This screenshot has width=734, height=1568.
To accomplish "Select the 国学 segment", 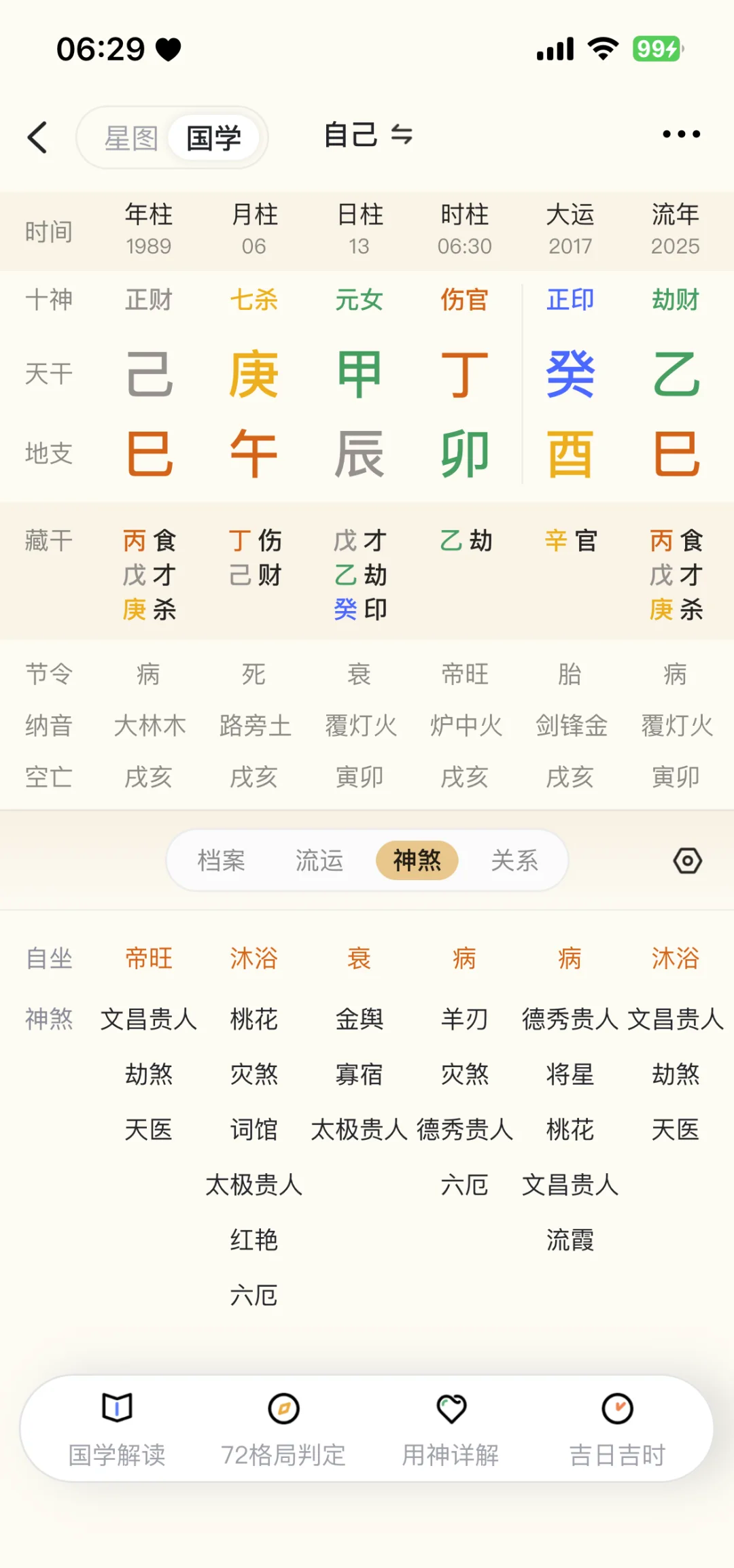I will (214, 138).
